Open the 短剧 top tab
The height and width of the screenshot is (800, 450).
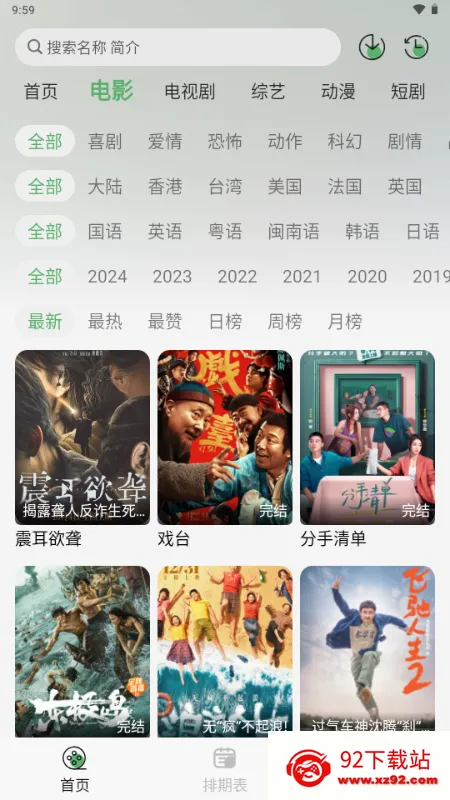click(408, 91)
